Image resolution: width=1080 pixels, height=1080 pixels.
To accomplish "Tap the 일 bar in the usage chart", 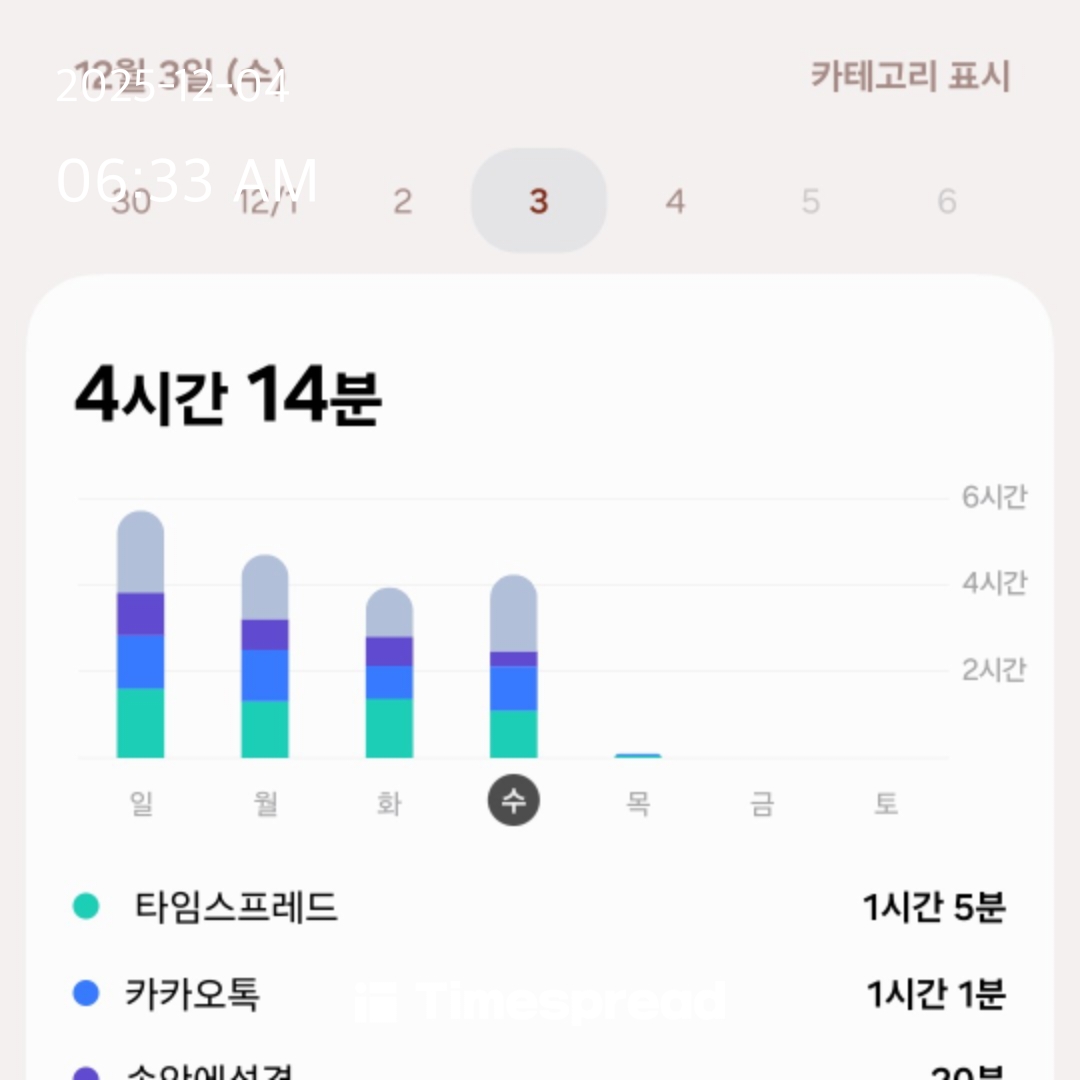I will click(x=140, y=640).
